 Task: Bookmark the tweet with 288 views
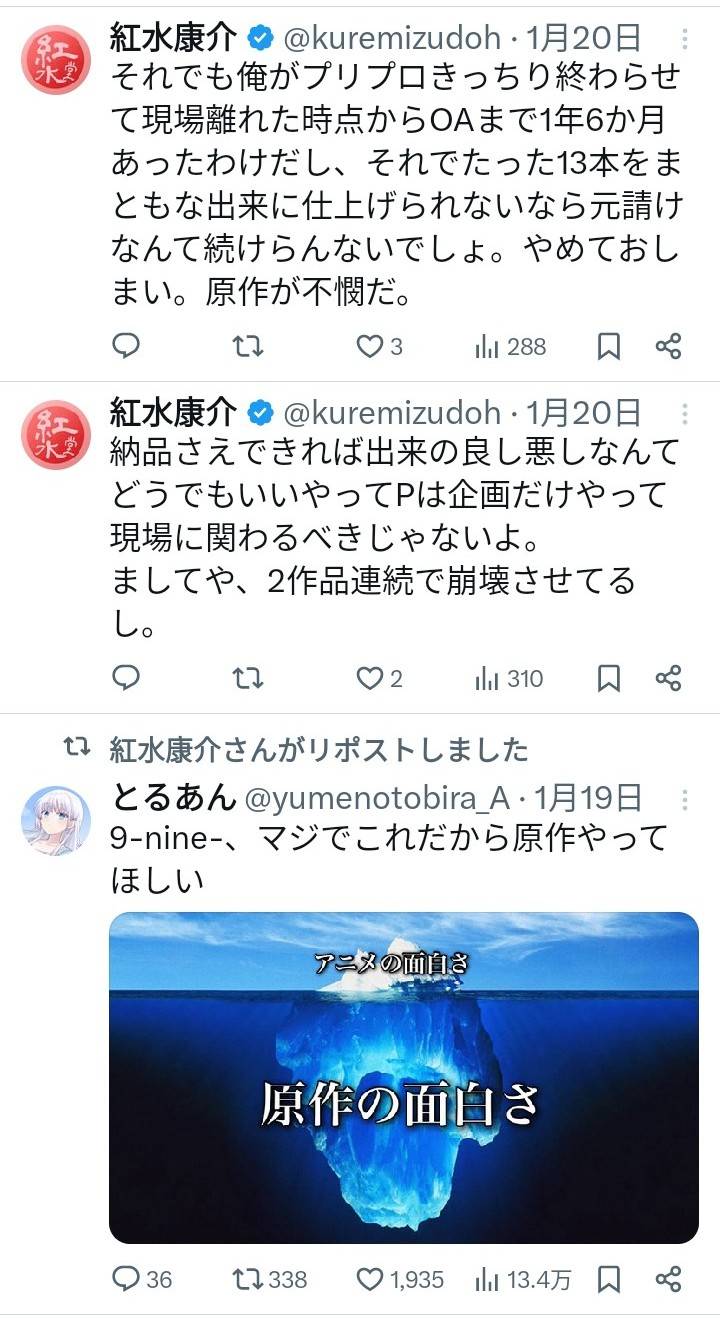[608, 346]
